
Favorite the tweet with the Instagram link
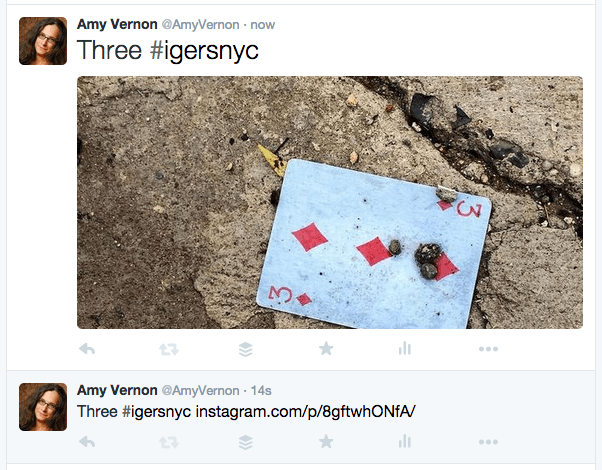326,442
